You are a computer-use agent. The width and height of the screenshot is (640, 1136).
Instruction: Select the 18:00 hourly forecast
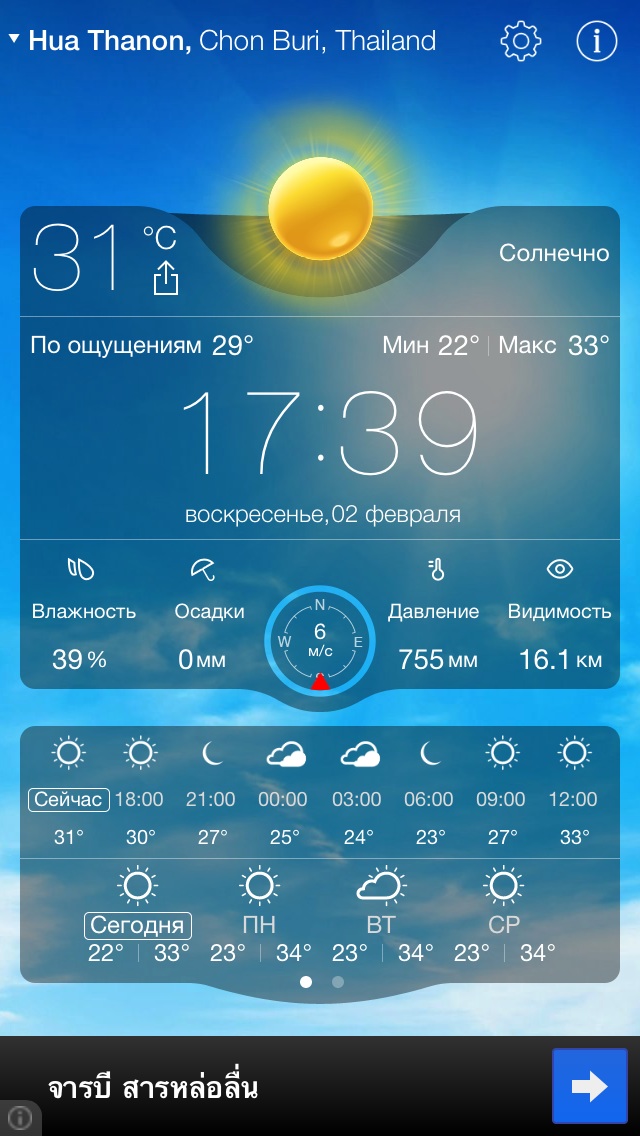click(x=140, y=798)
